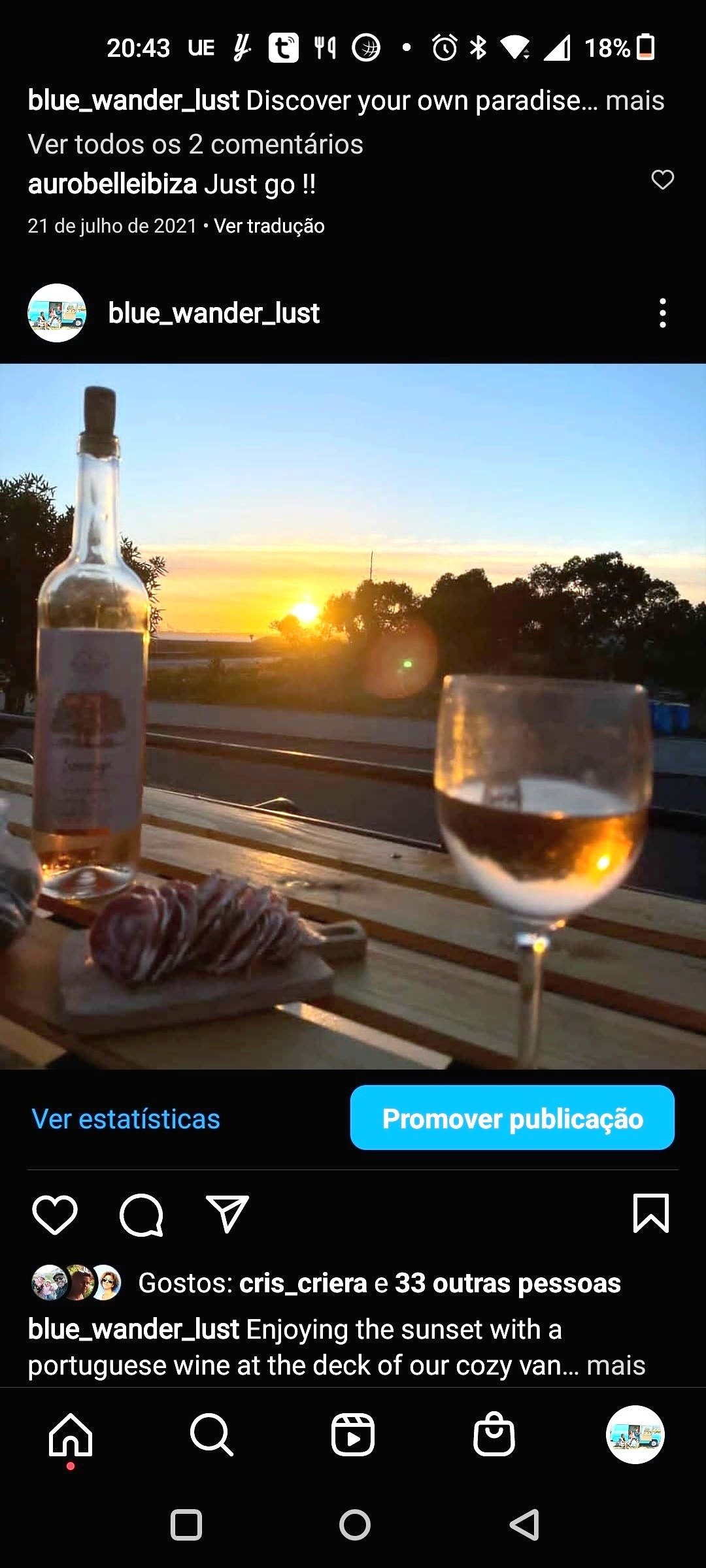Bookmark the sunset wine post
The width and height of the screenshot is (706, 1568).
651,1213
